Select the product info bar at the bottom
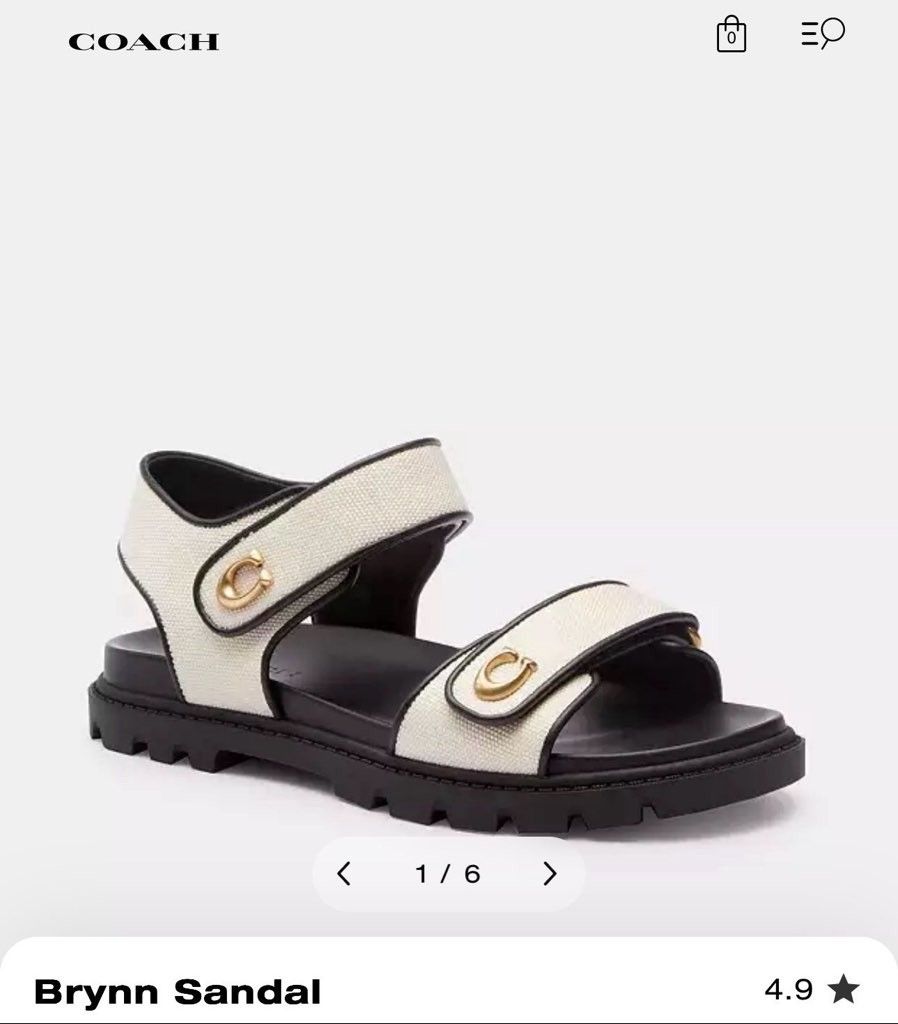This screenshot has height=1024, width=898. point(449,992)
